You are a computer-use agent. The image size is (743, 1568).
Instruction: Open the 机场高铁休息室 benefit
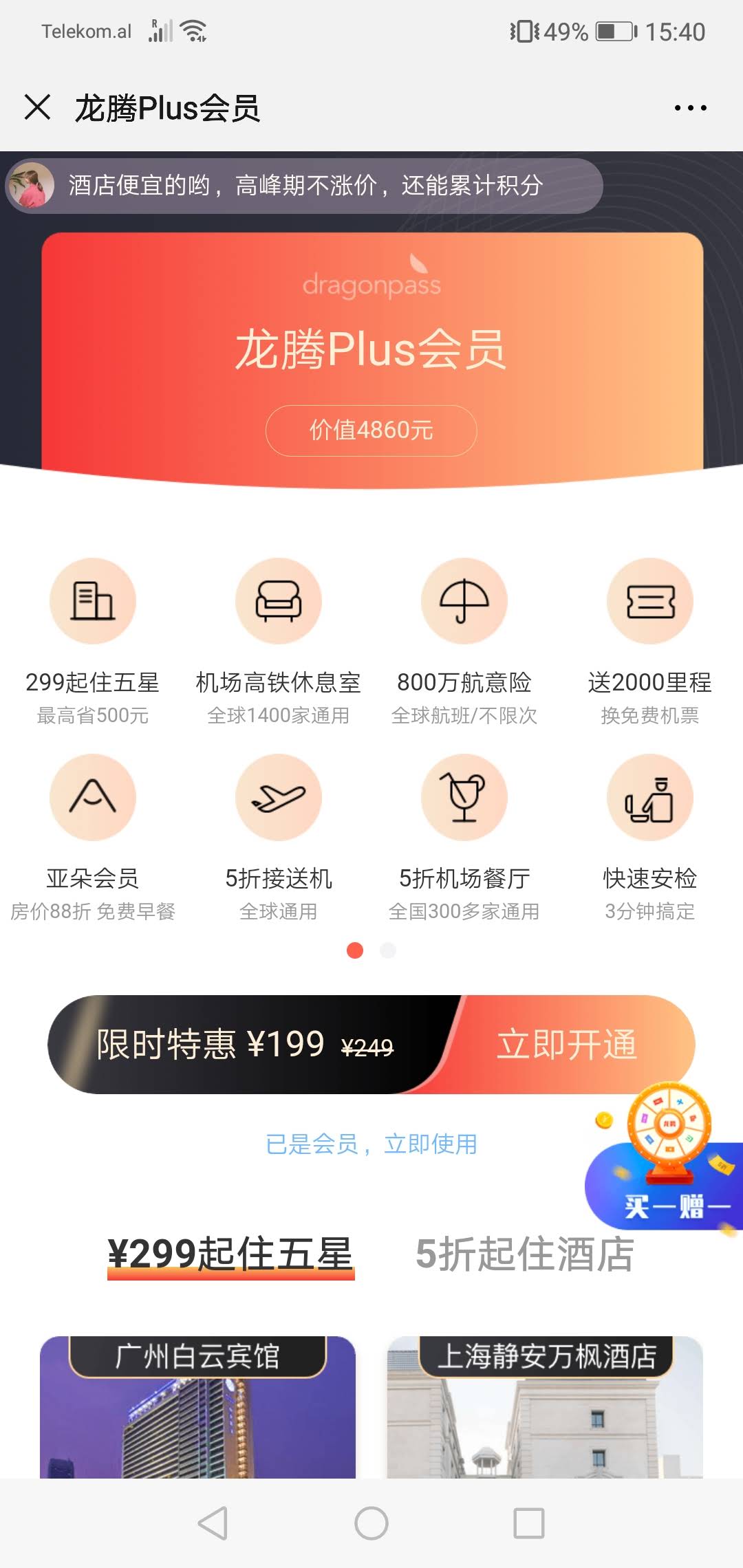[x=279, y=641]
